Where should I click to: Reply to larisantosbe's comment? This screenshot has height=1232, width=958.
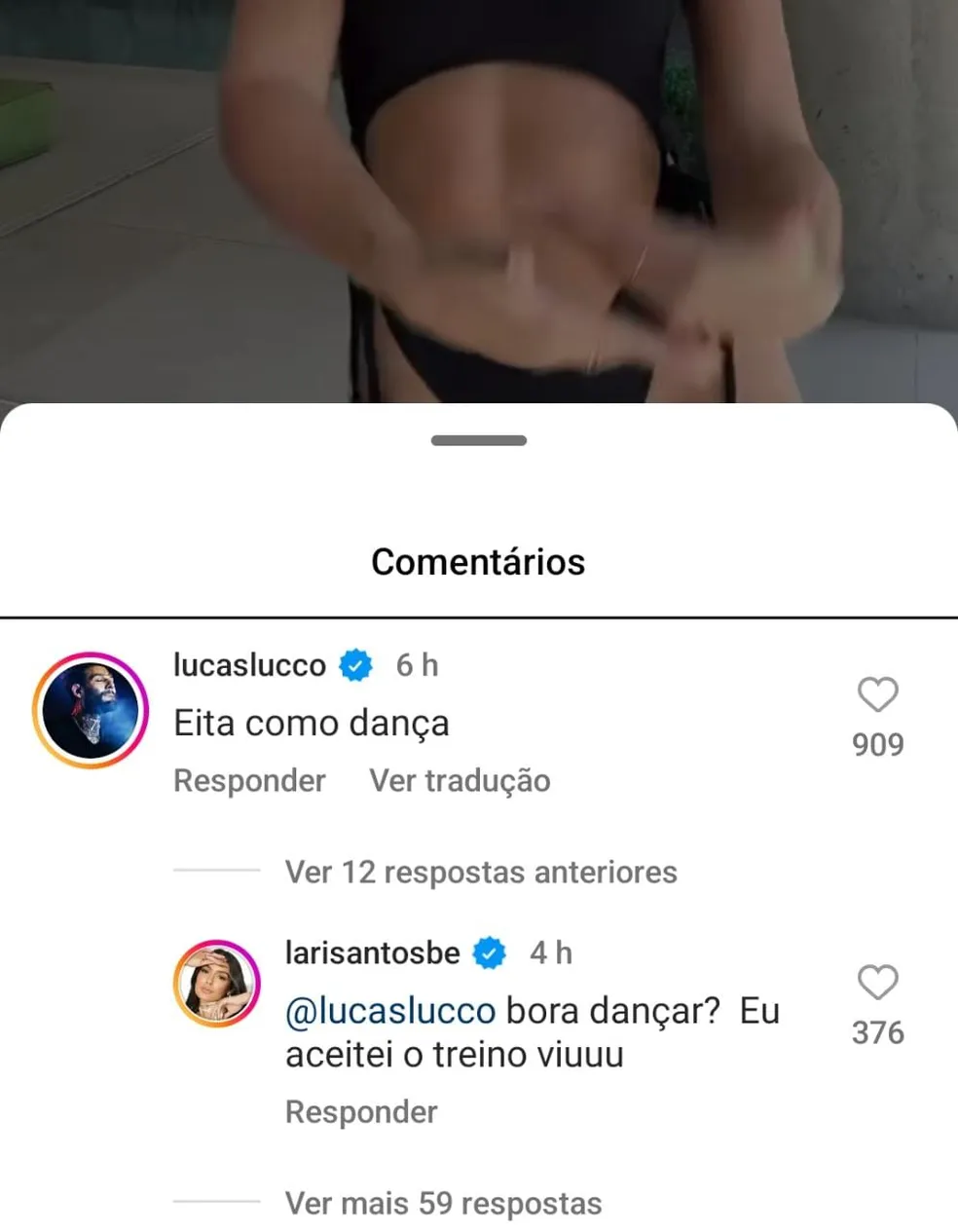point(361,1112)
